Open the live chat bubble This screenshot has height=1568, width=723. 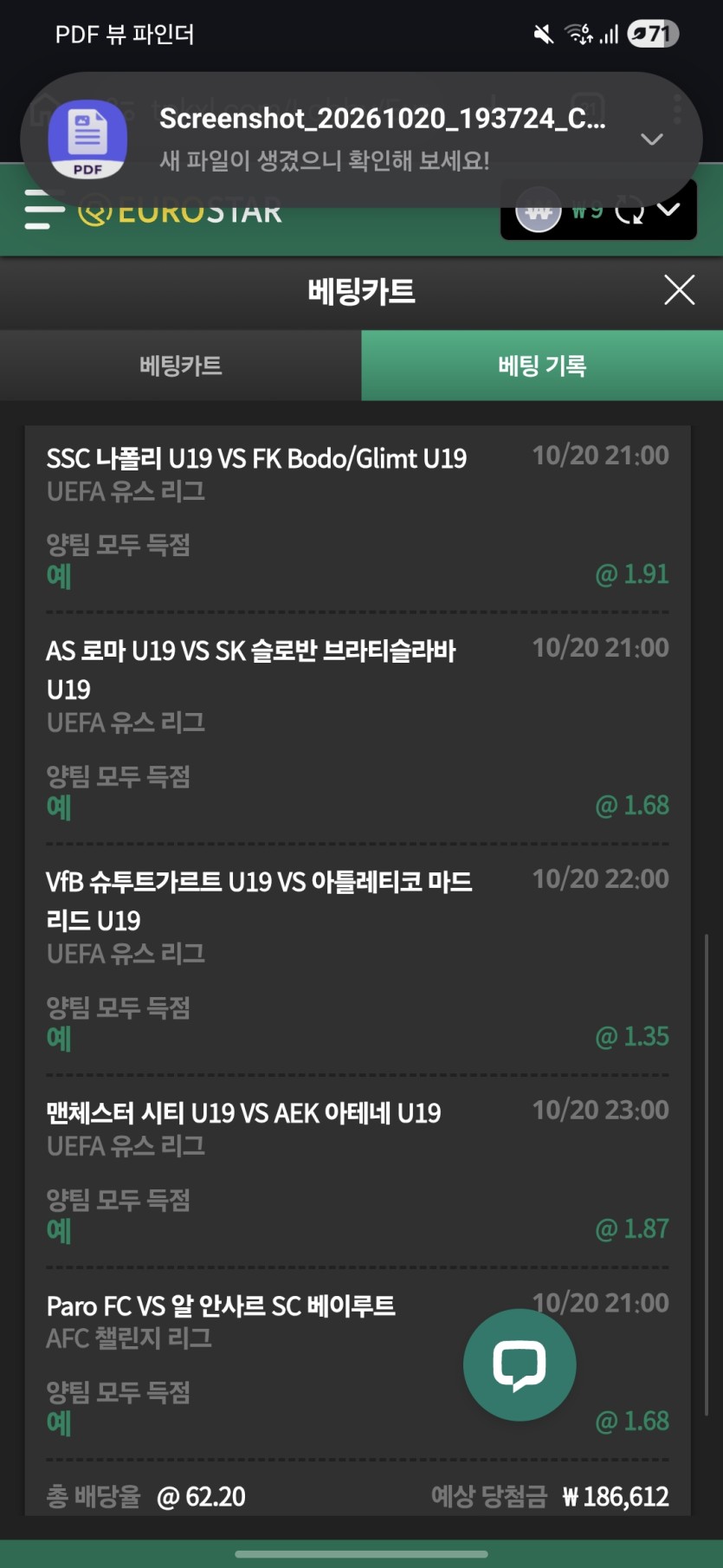pyautogui.click(x=520, y=1365)
